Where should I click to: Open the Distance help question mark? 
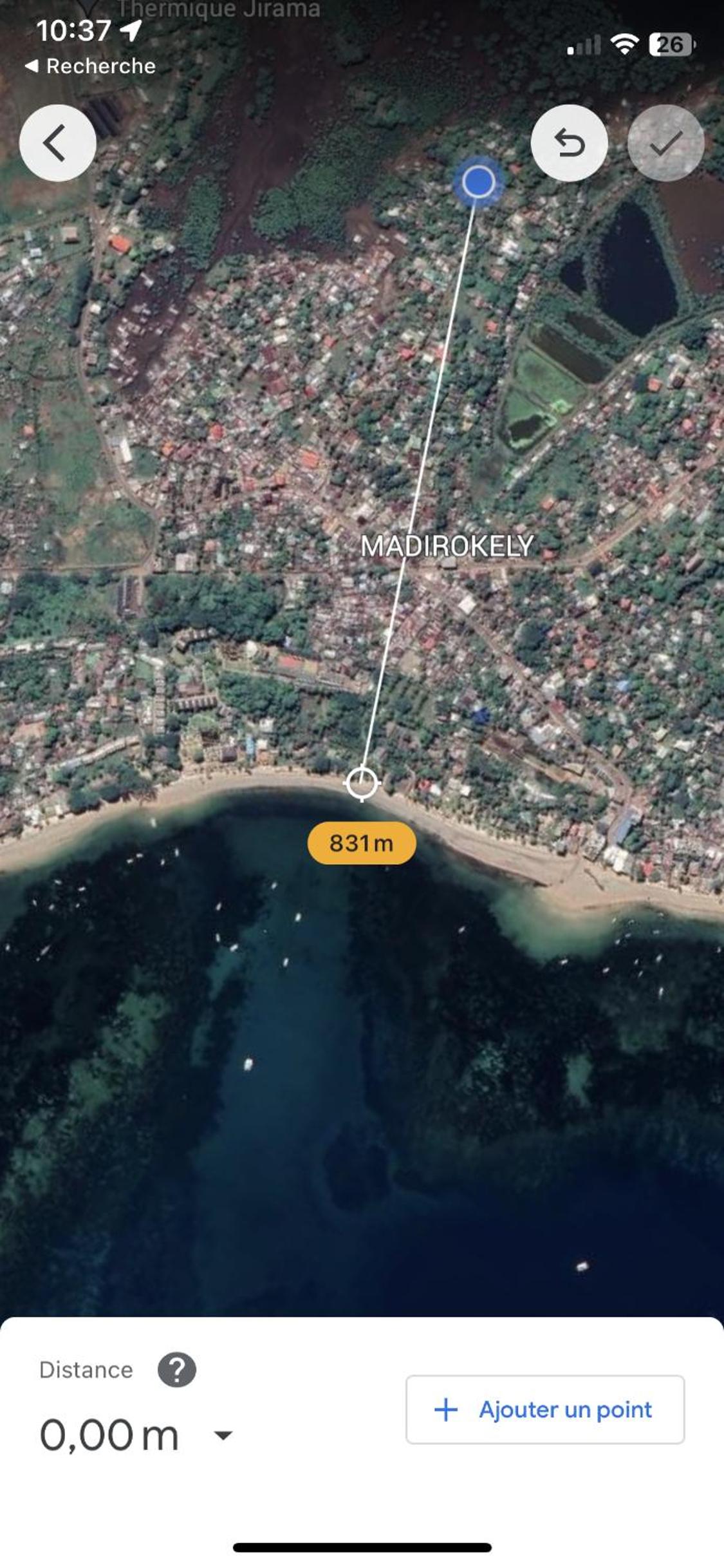(177, 1370)
